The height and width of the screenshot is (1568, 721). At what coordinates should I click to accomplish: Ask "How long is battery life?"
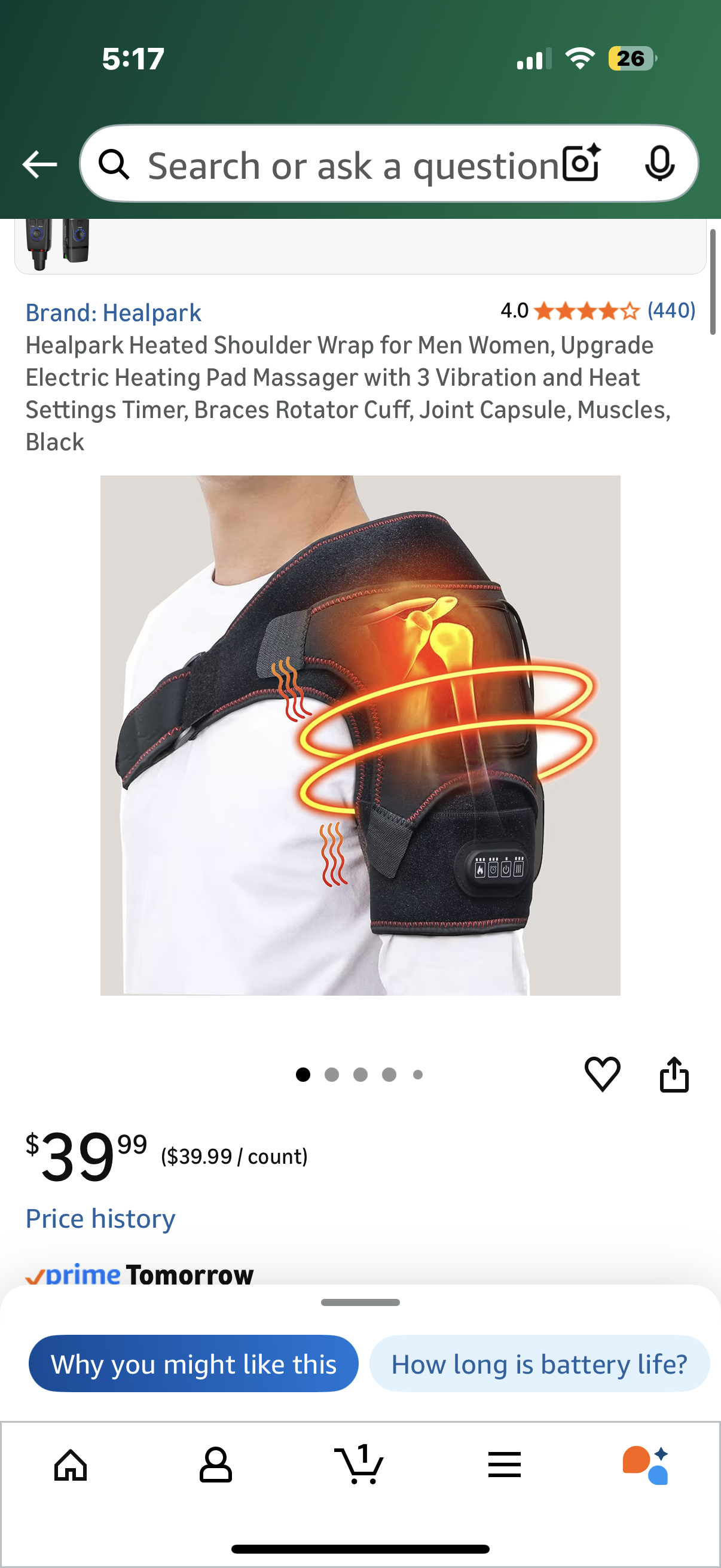coord(539,1363)
